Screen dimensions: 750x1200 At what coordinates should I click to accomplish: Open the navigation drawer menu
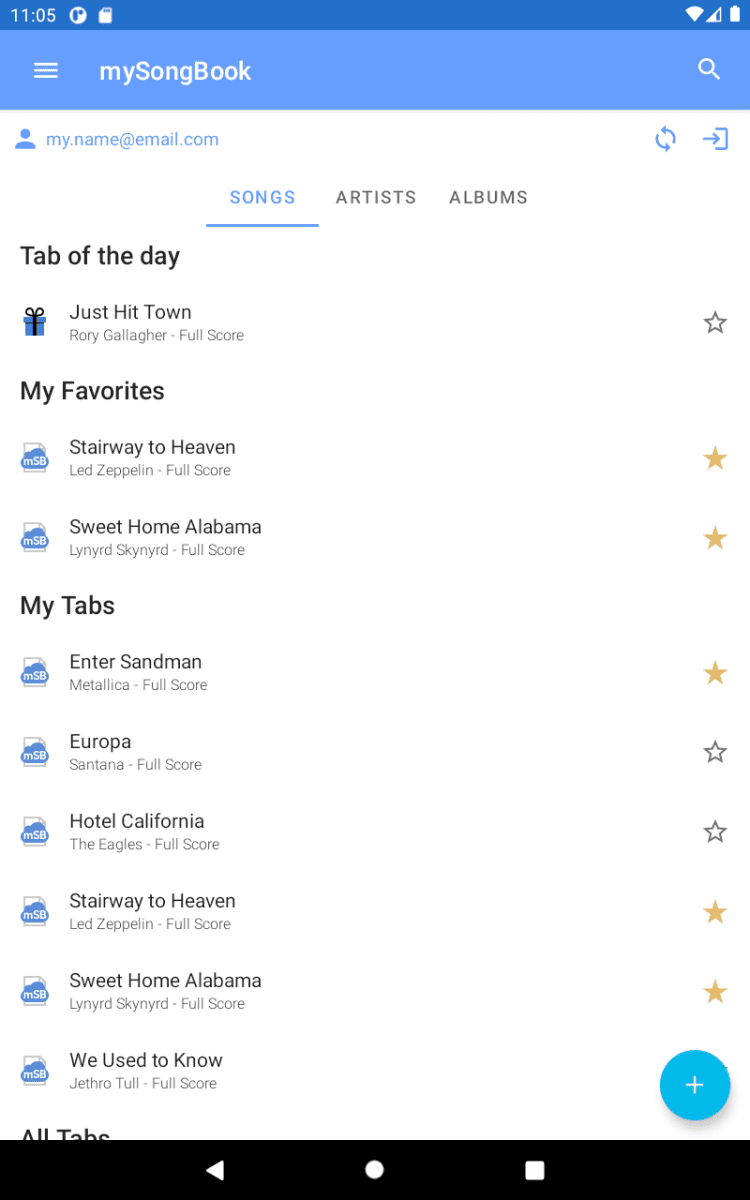46,70
